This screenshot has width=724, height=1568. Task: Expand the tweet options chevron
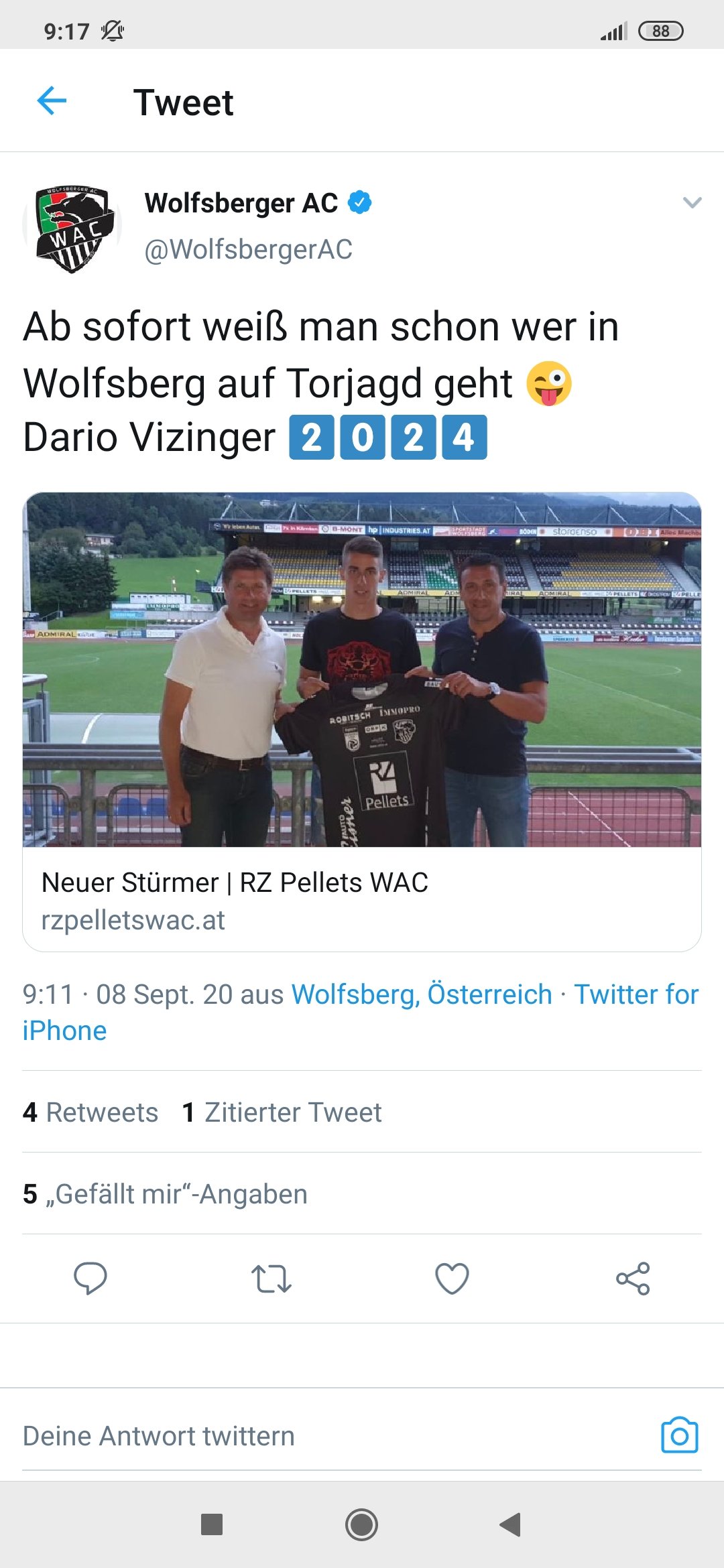coord(692,202)
